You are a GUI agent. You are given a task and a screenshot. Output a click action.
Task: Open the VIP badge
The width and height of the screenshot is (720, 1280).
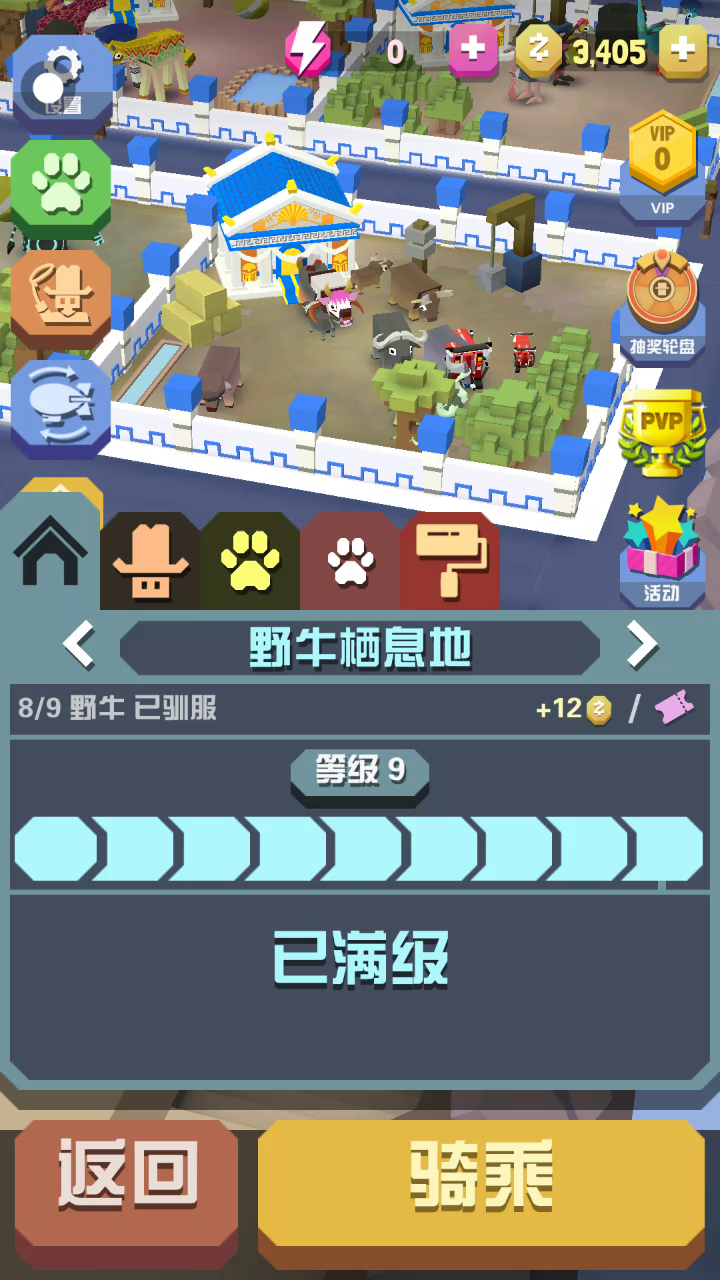662,165
